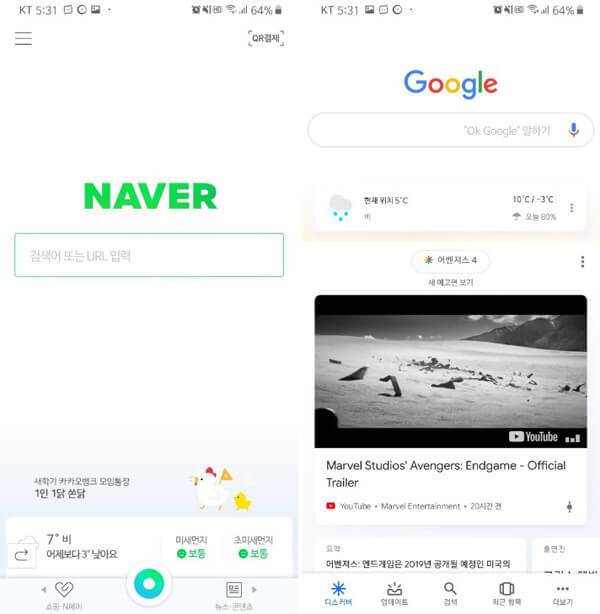This screenshot has height=614, width=600.
Task: Tap the QR결제 button in Naver
Action: click(266, 39)
